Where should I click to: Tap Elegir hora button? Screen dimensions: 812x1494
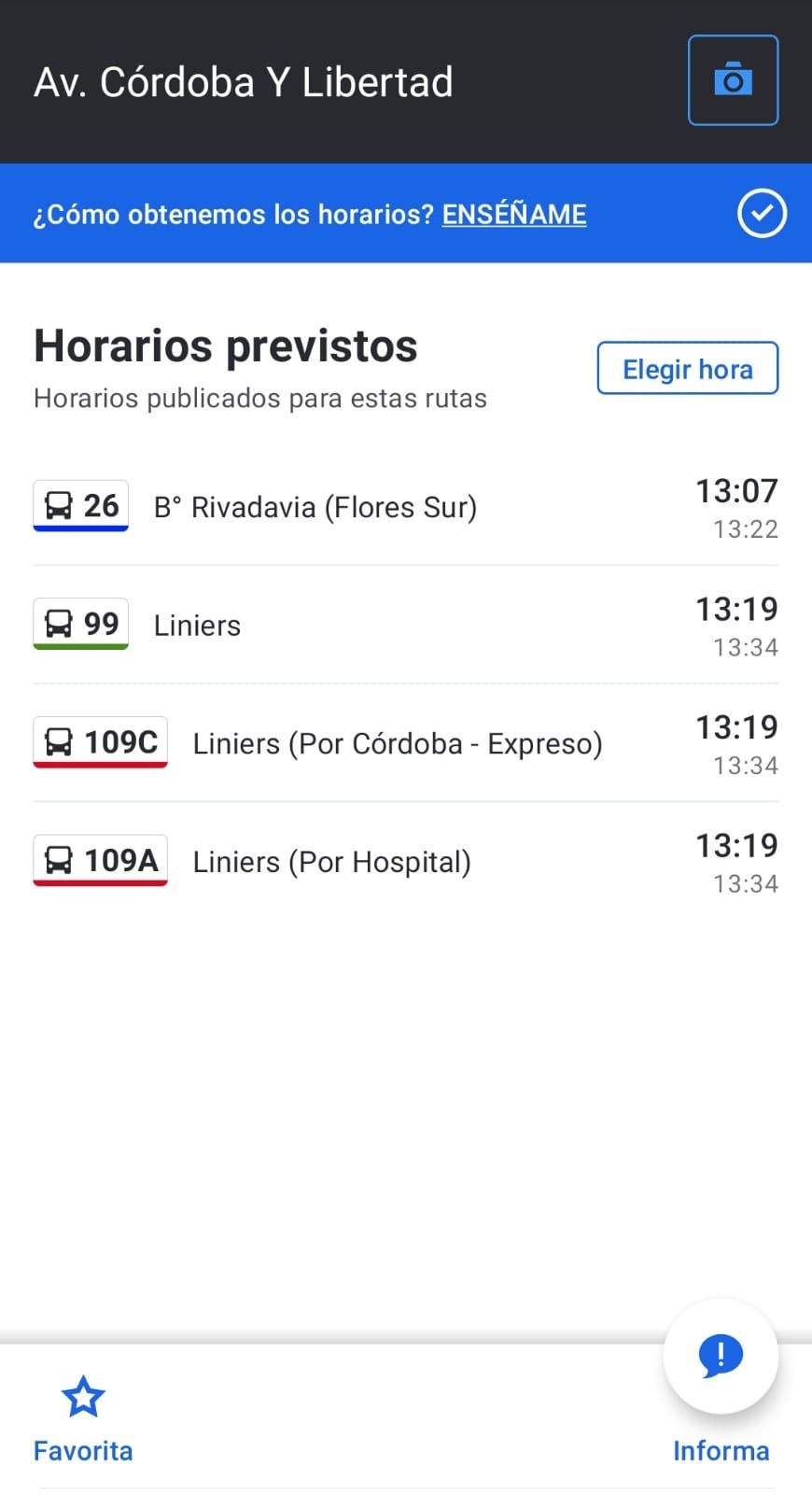[x=687, y=369]
